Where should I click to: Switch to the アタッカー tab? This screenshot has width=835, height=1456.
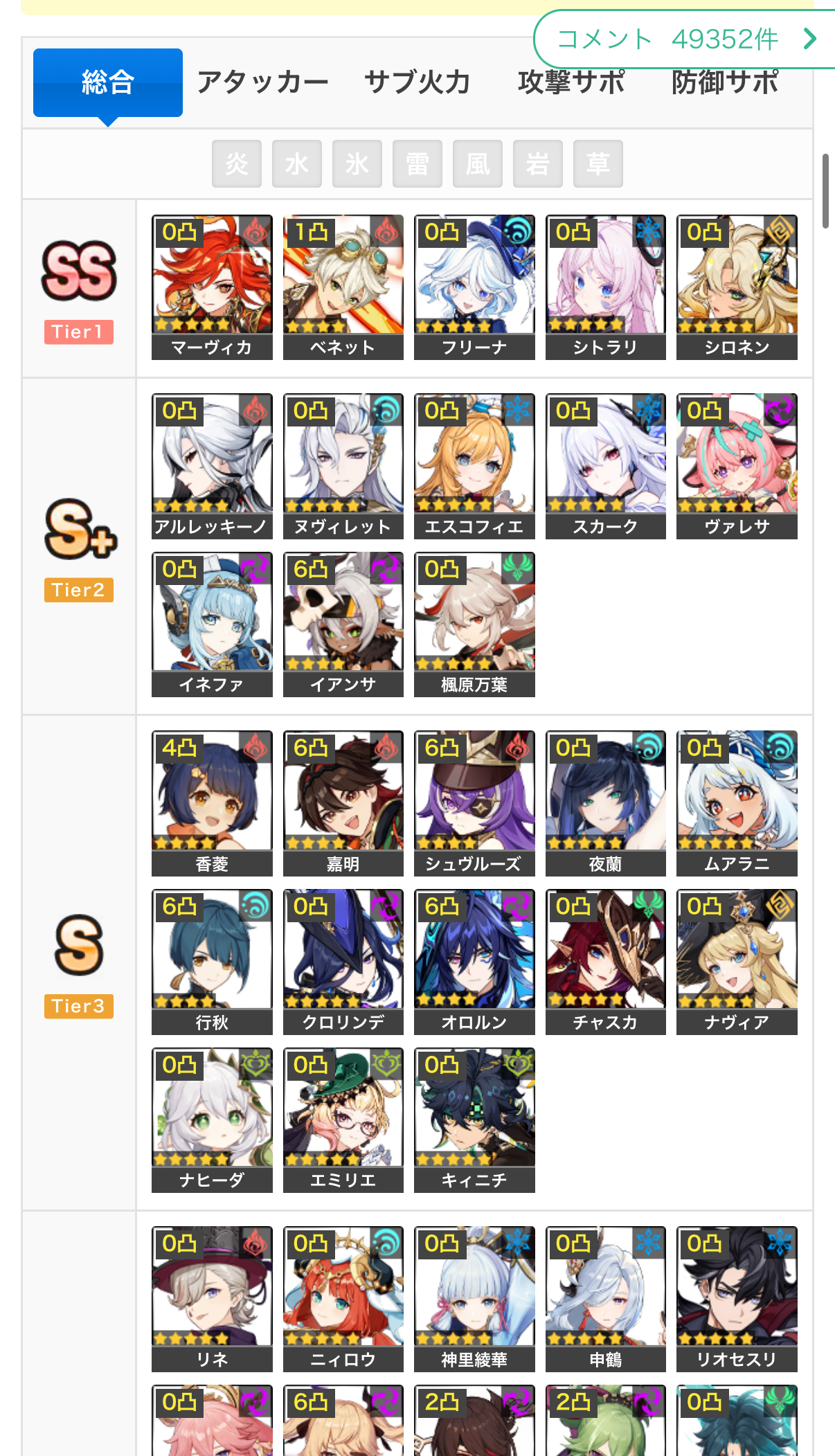(x=262, y=82)
